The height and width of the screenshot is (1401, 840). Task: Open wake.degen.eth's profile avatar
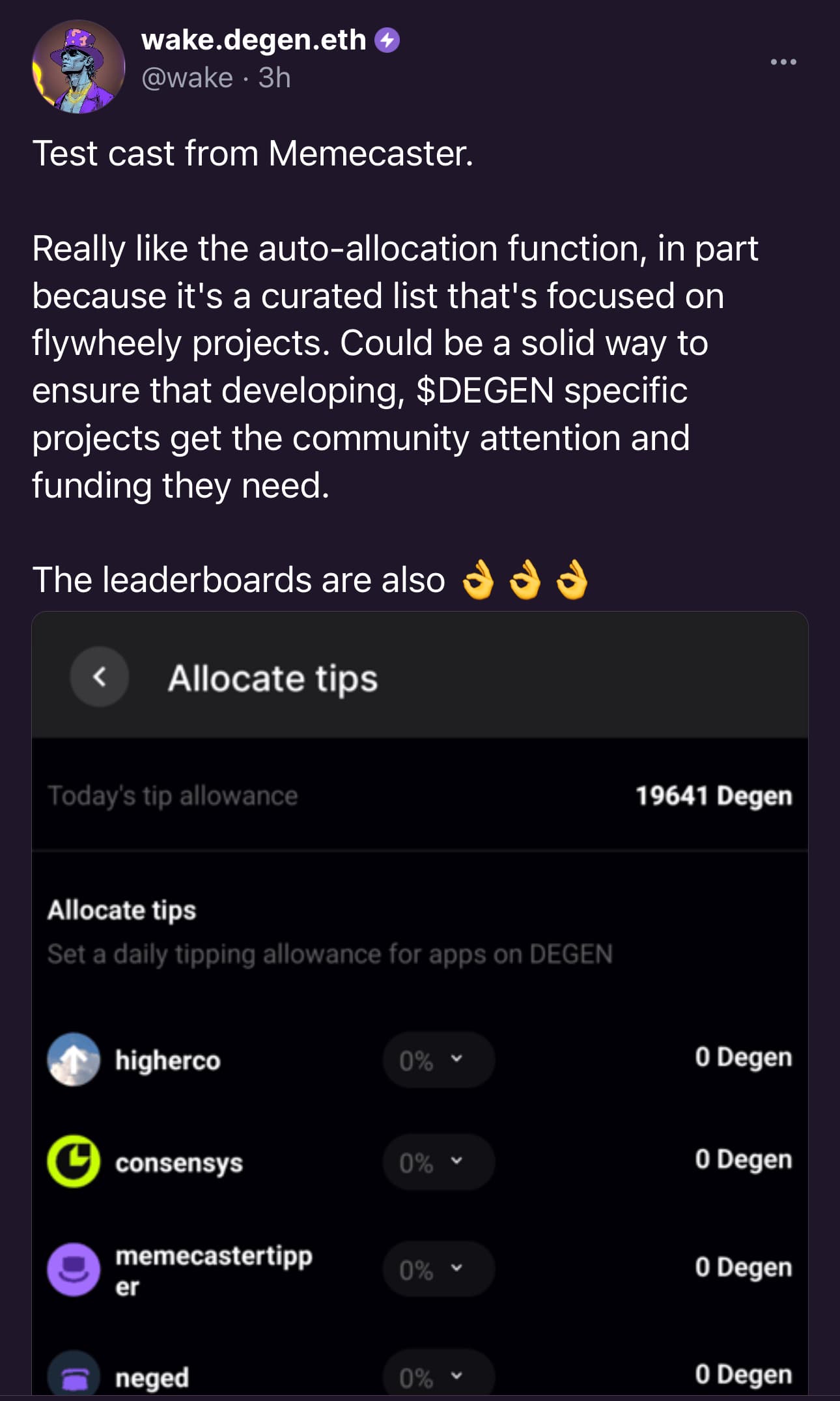[x=78, y=66]
